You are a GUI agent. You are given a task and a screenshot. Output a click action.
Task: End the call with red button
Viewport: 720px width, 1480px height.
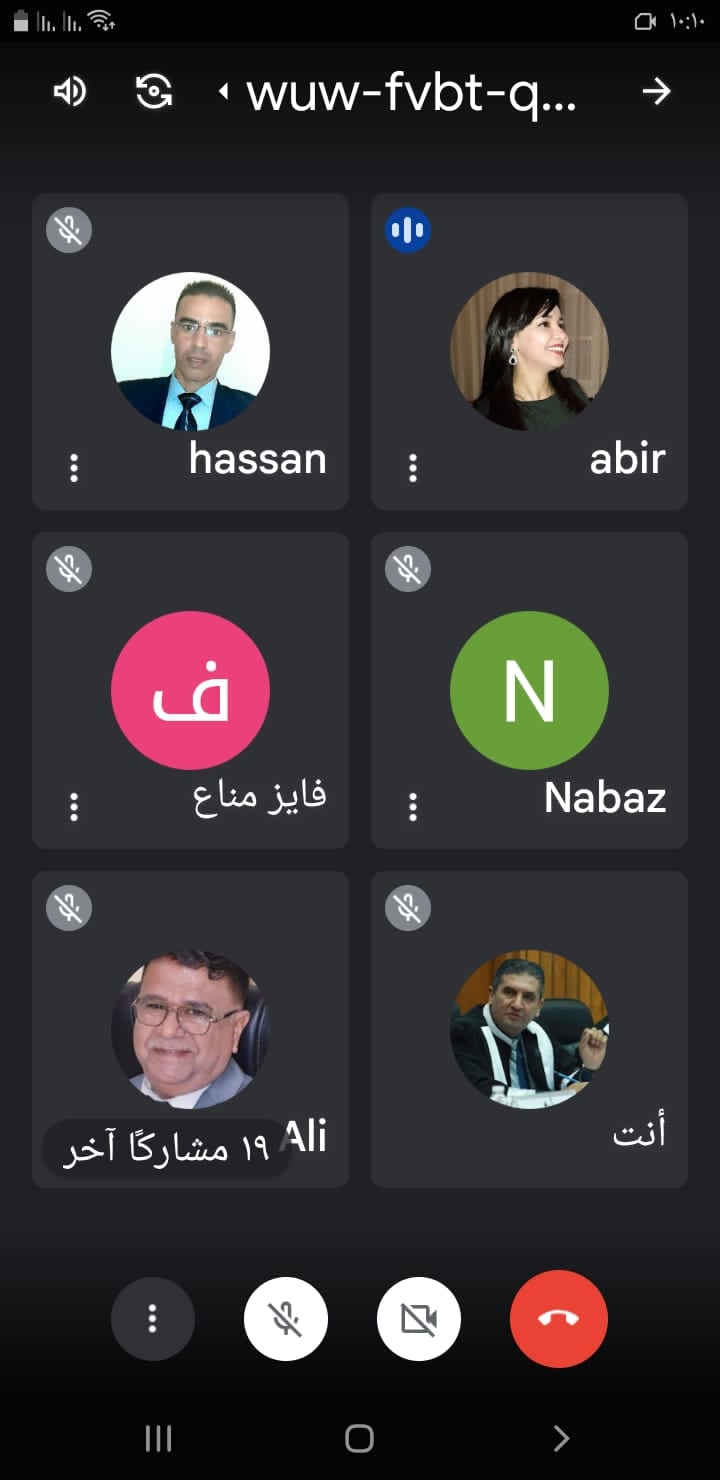tap(559, 1319)
